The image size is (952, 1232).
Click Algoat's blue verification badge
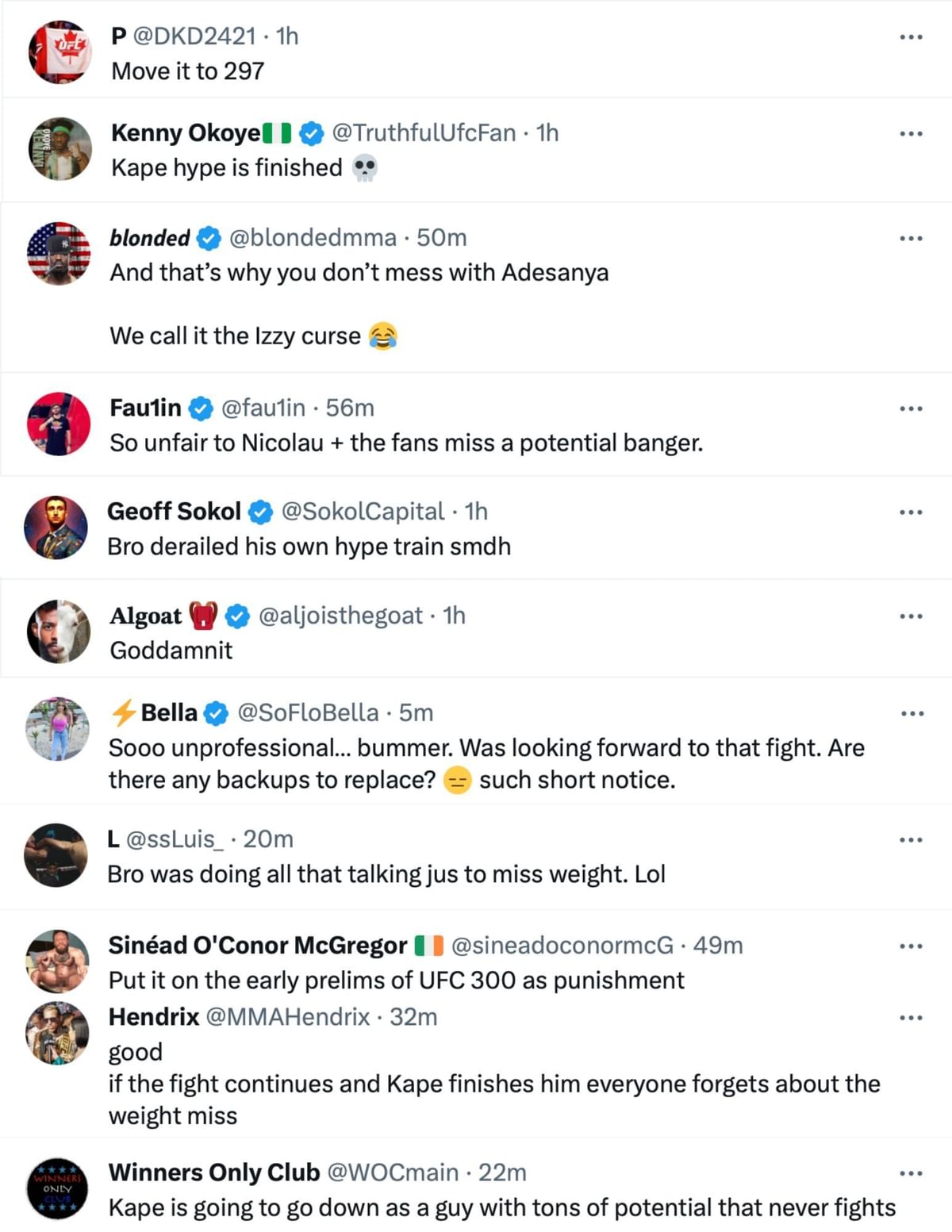236,616
